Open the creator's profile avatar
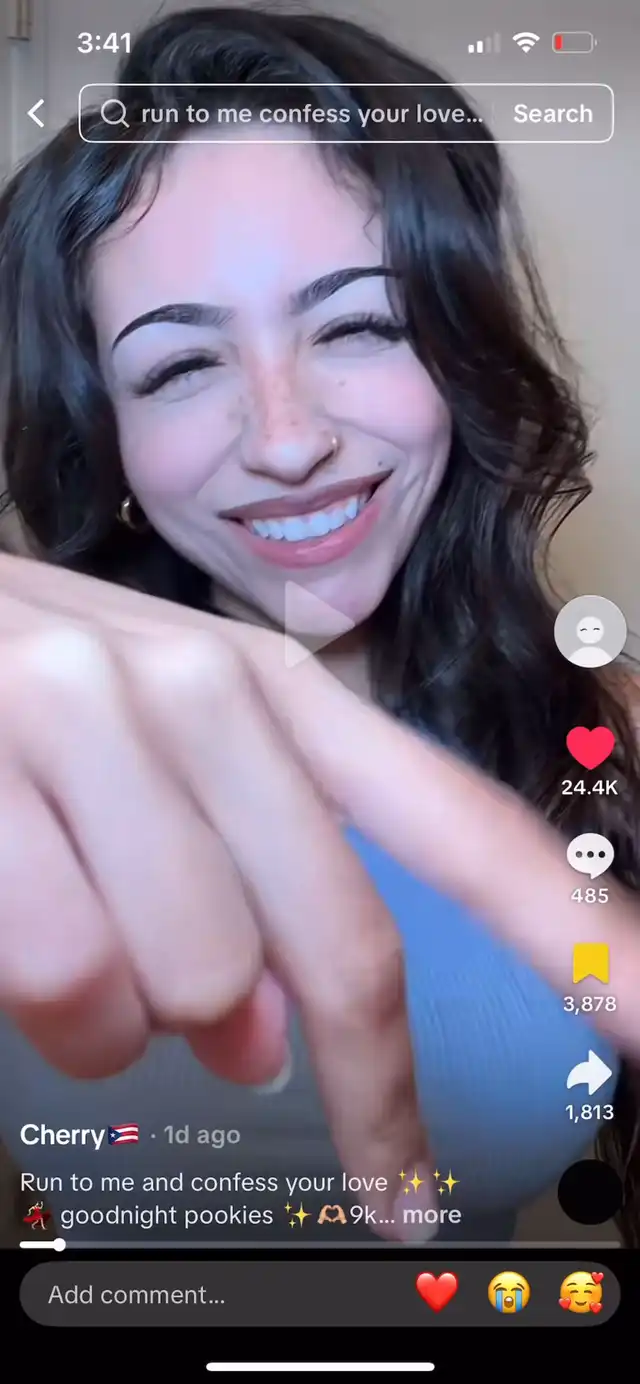The height and width of the screenshot is (1384, 640). (590, 631)
